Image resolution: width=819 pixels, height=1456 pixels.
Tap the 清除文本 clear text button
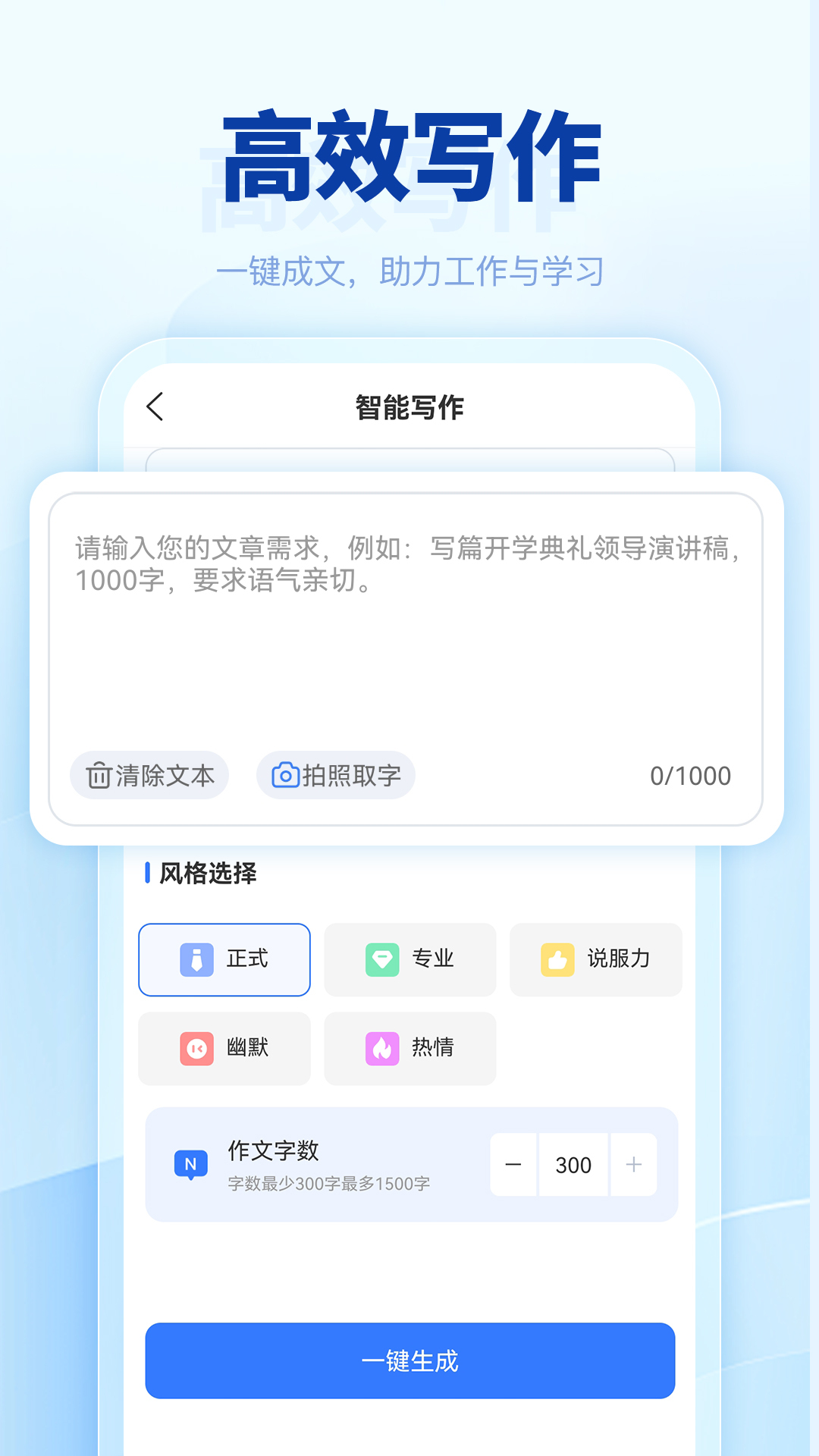coord(149,775)
